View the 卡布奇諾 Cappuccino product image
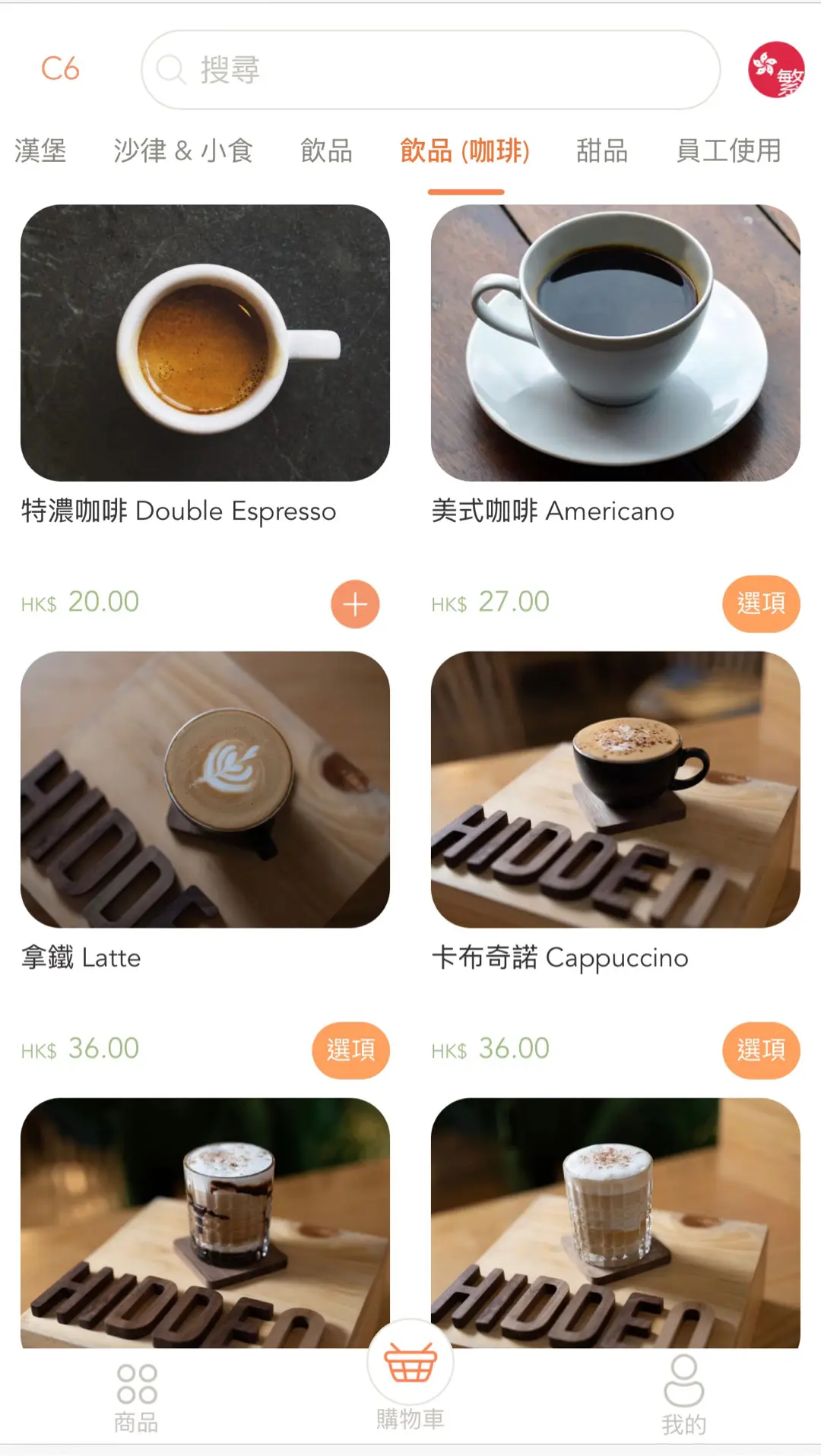This screenshot has height=1456, width=821. tap(616, 790)
